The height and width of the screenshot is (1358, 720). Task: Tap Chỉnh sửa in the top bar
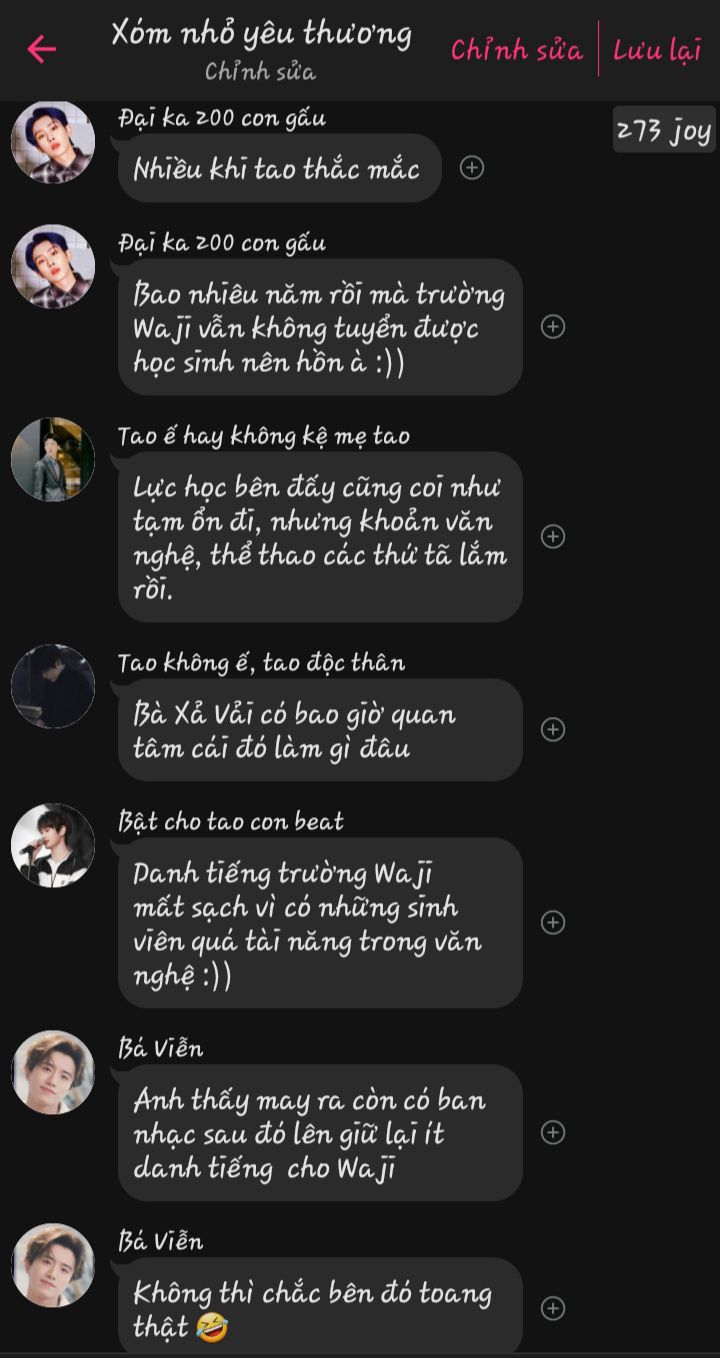point(516,50)
